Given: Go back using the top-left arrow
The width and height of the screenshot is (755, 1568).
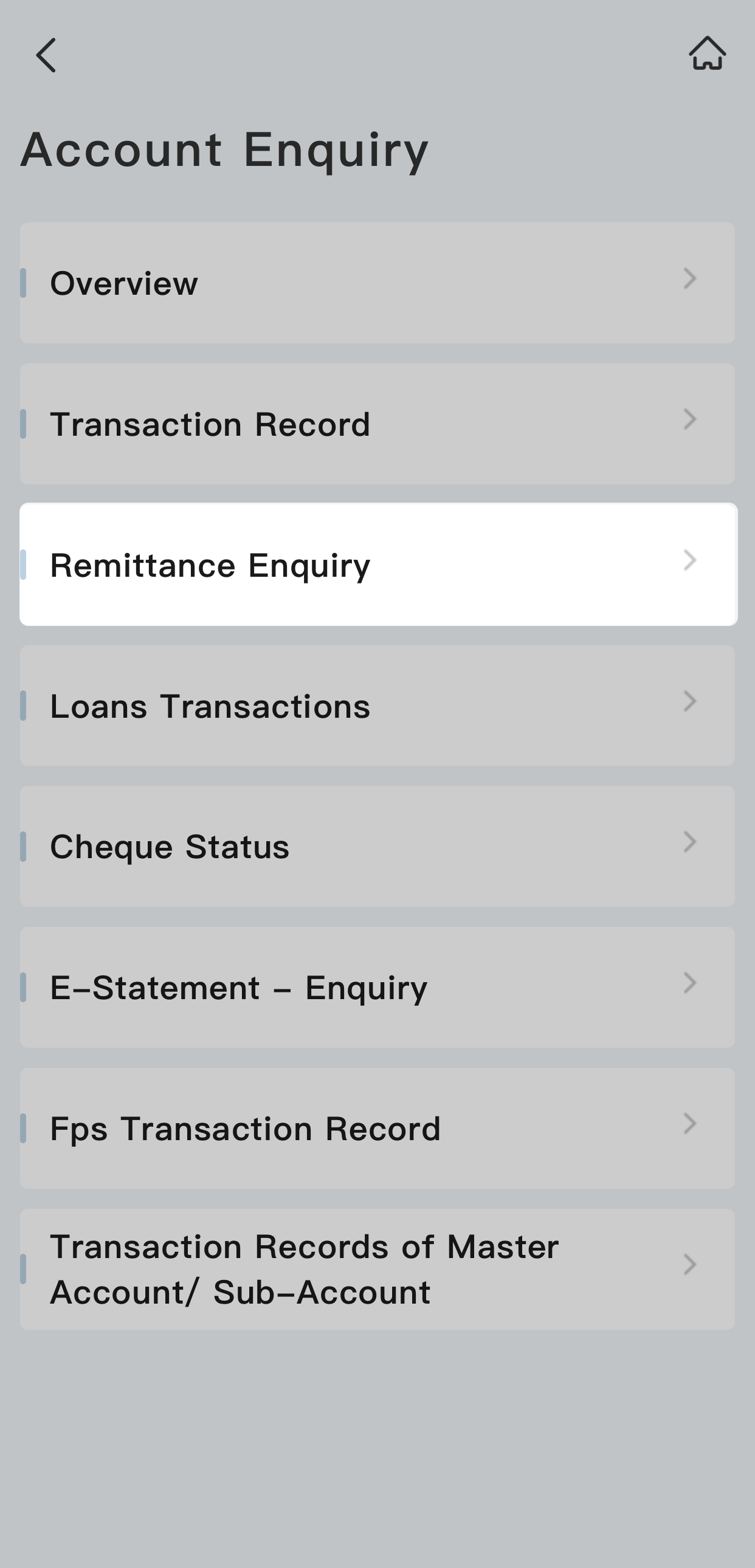Looking at the screenshot, I should tap(46, 55).
